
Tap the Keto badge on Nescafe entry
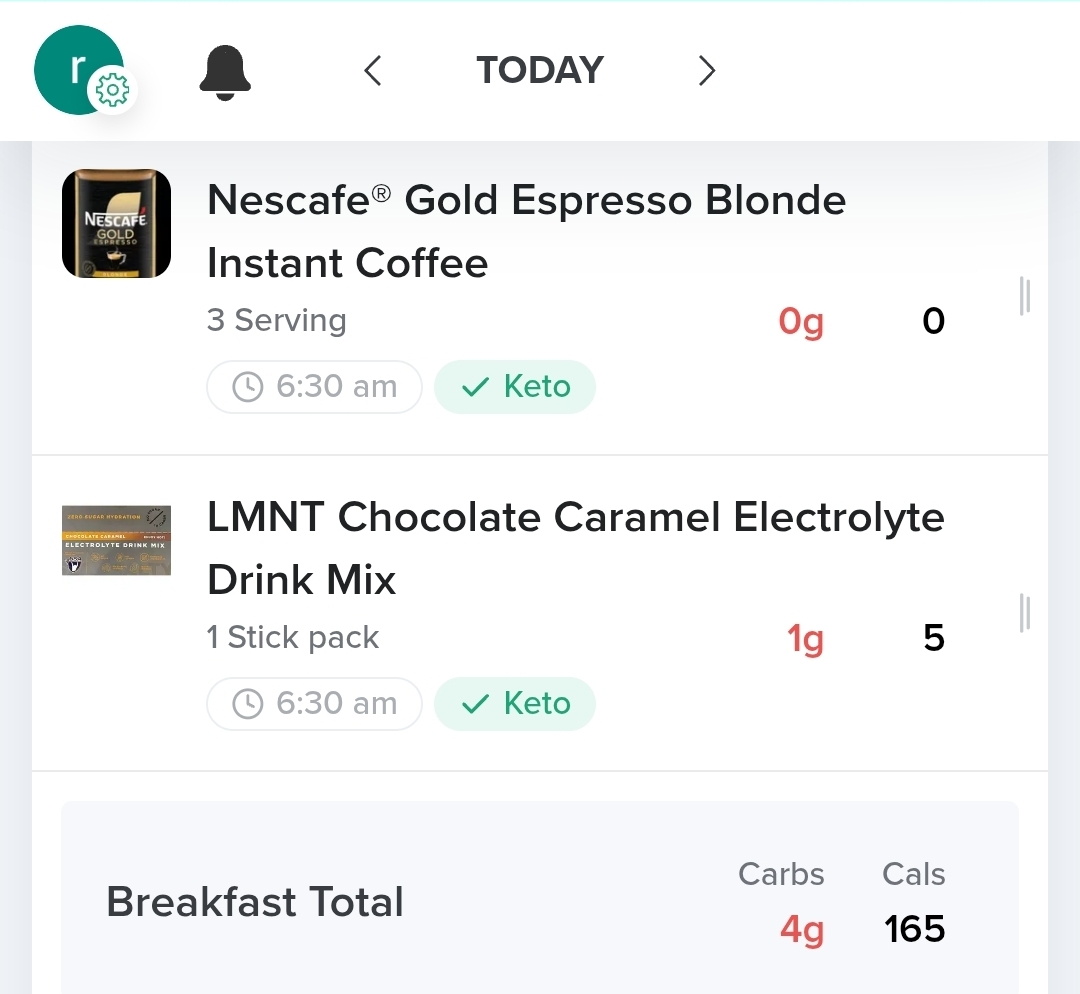coord(515,387)
